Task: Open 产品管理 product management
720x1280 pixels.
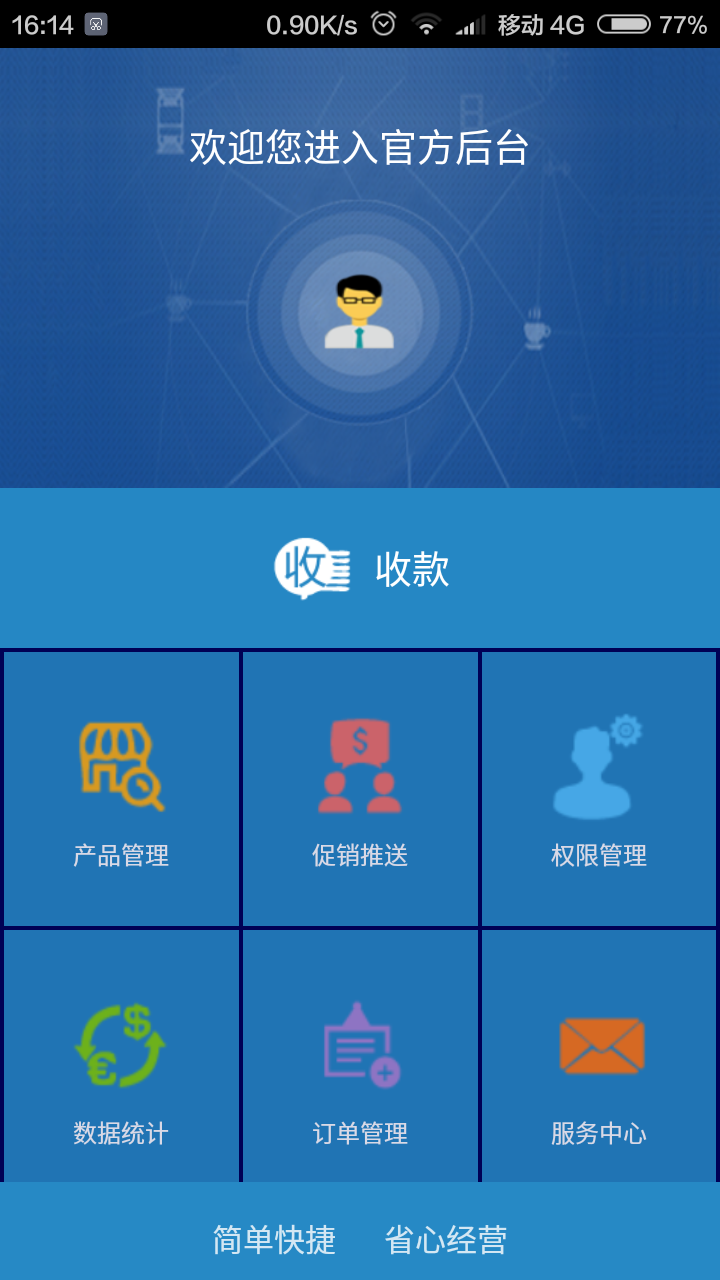Action: pos(121,789)
